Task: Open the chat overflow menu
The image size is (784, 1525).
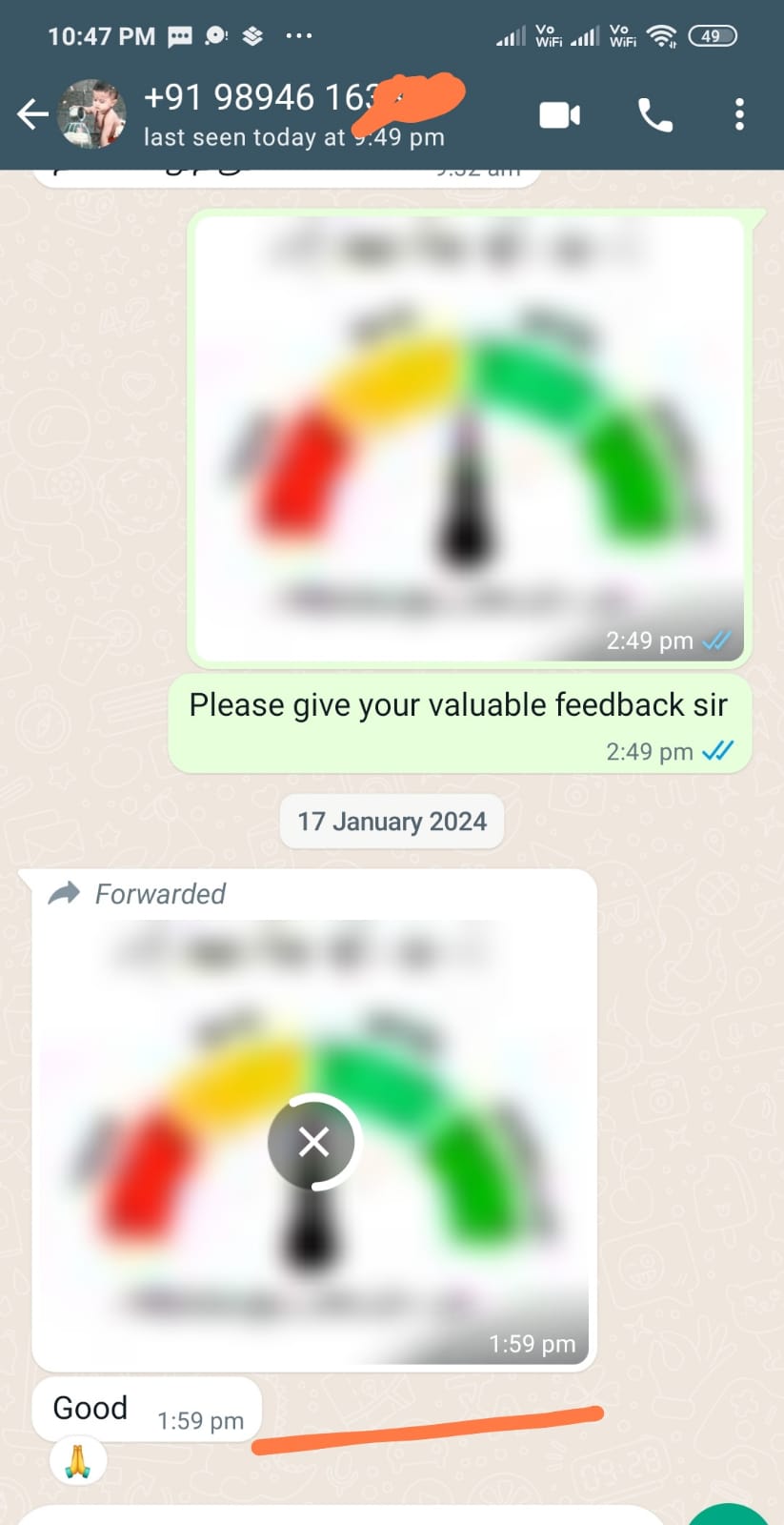Action: [x=739, y=115]
